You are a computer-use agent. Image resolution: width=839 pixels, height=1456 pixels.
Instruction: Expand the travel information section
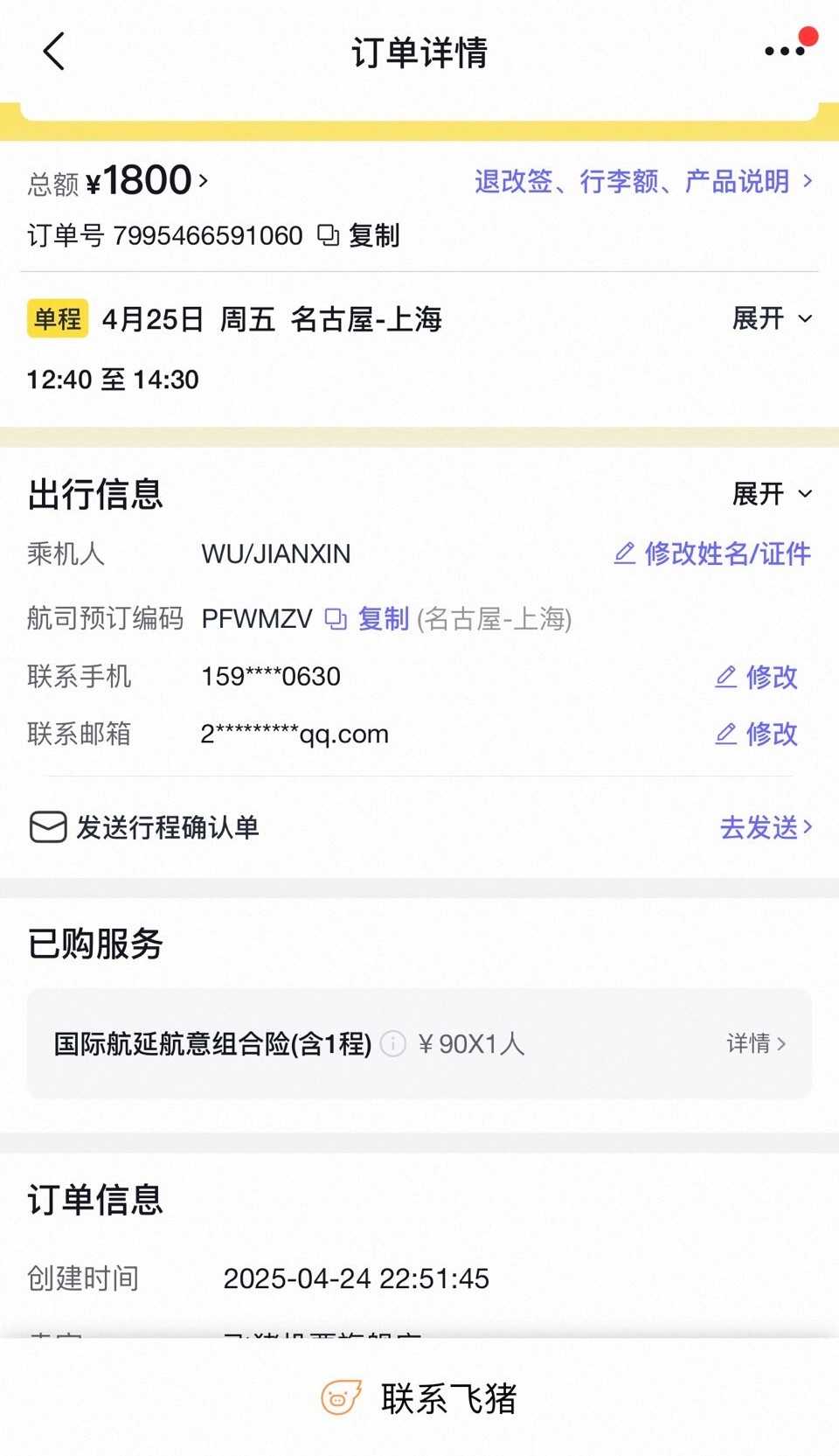point(772,494)
